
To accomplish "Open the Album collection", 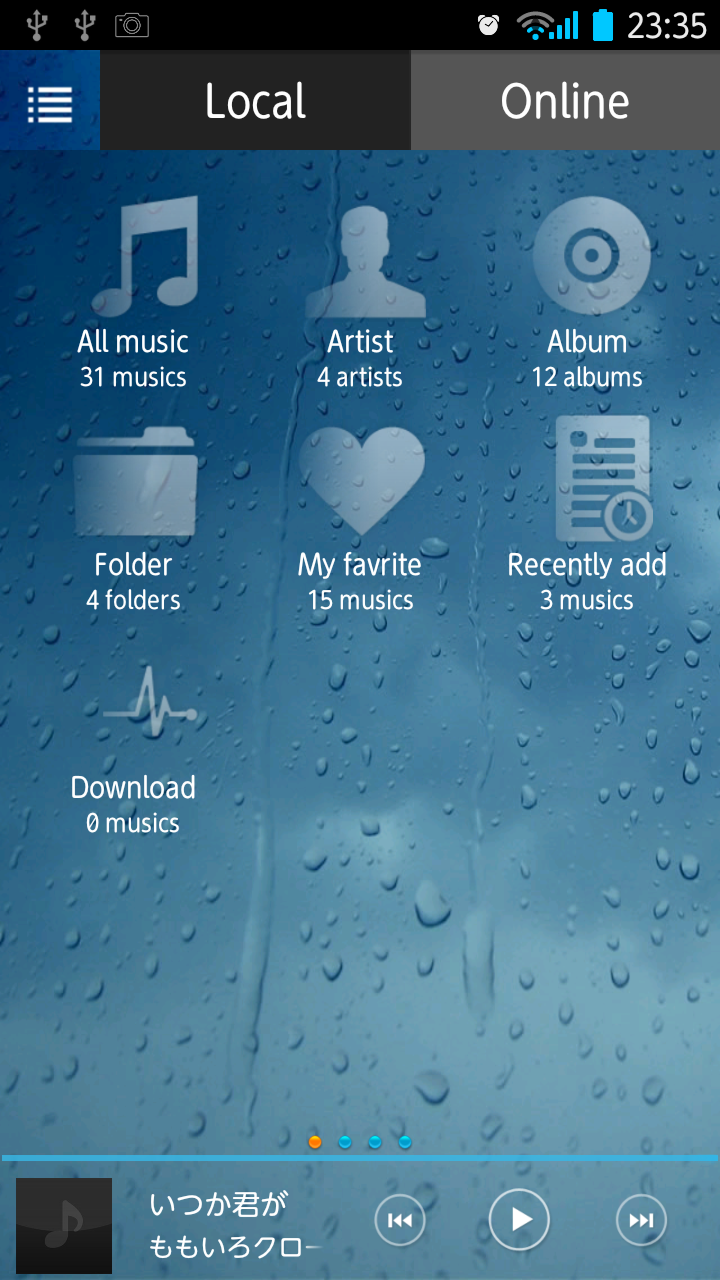I will 587,290.
